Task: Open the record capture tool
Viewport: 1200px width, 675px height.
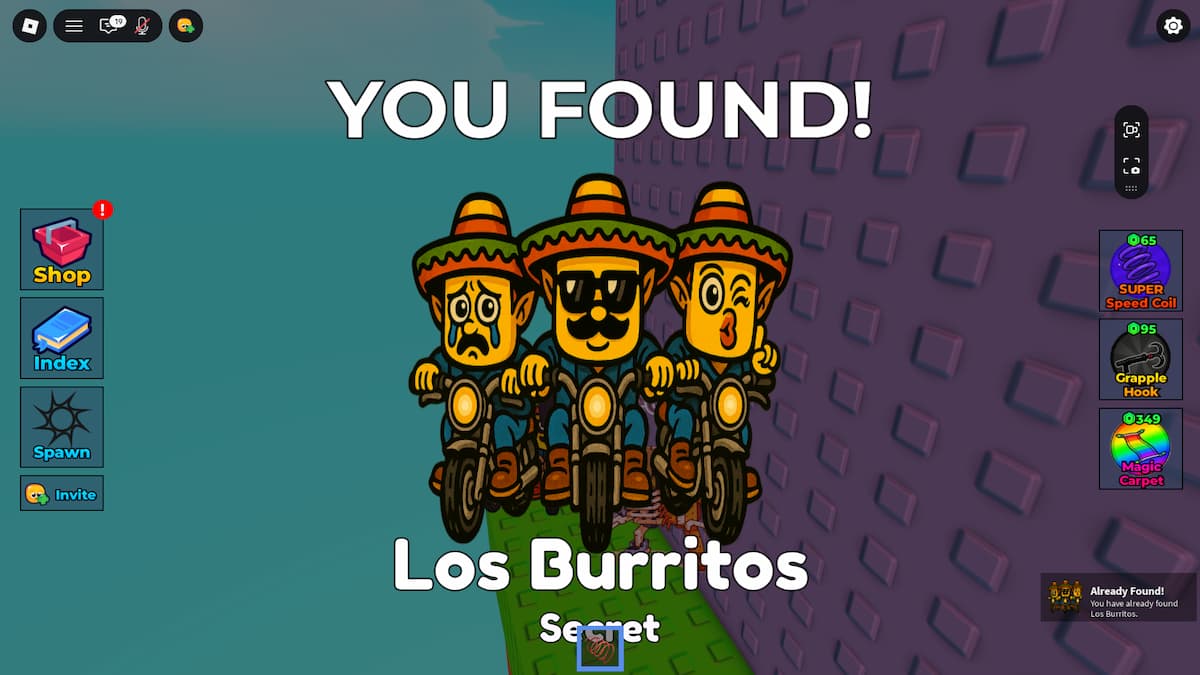Action: [x=1131, y=166]
